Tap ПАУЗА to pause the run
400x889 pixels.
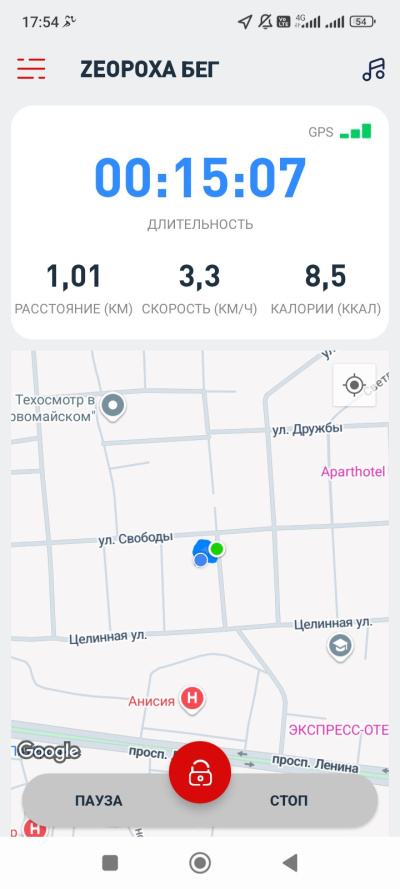pos(99,801)
